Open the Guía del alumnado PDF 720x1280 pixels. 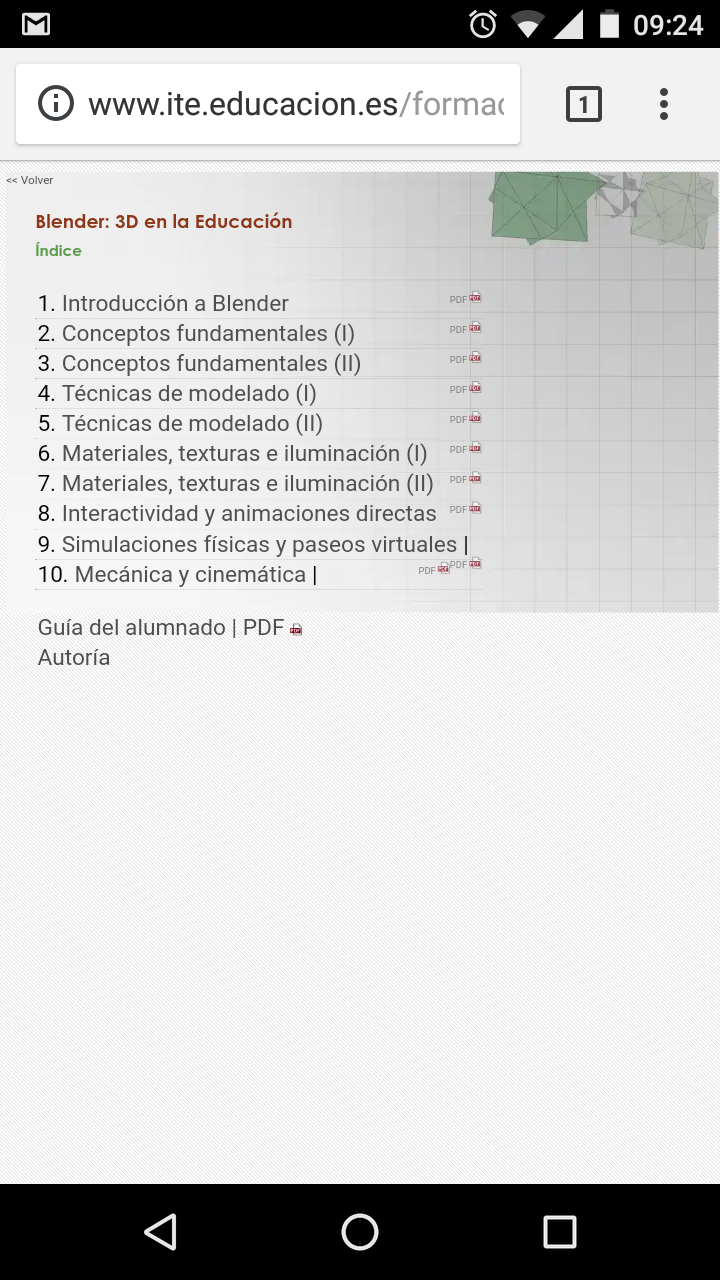272,628
